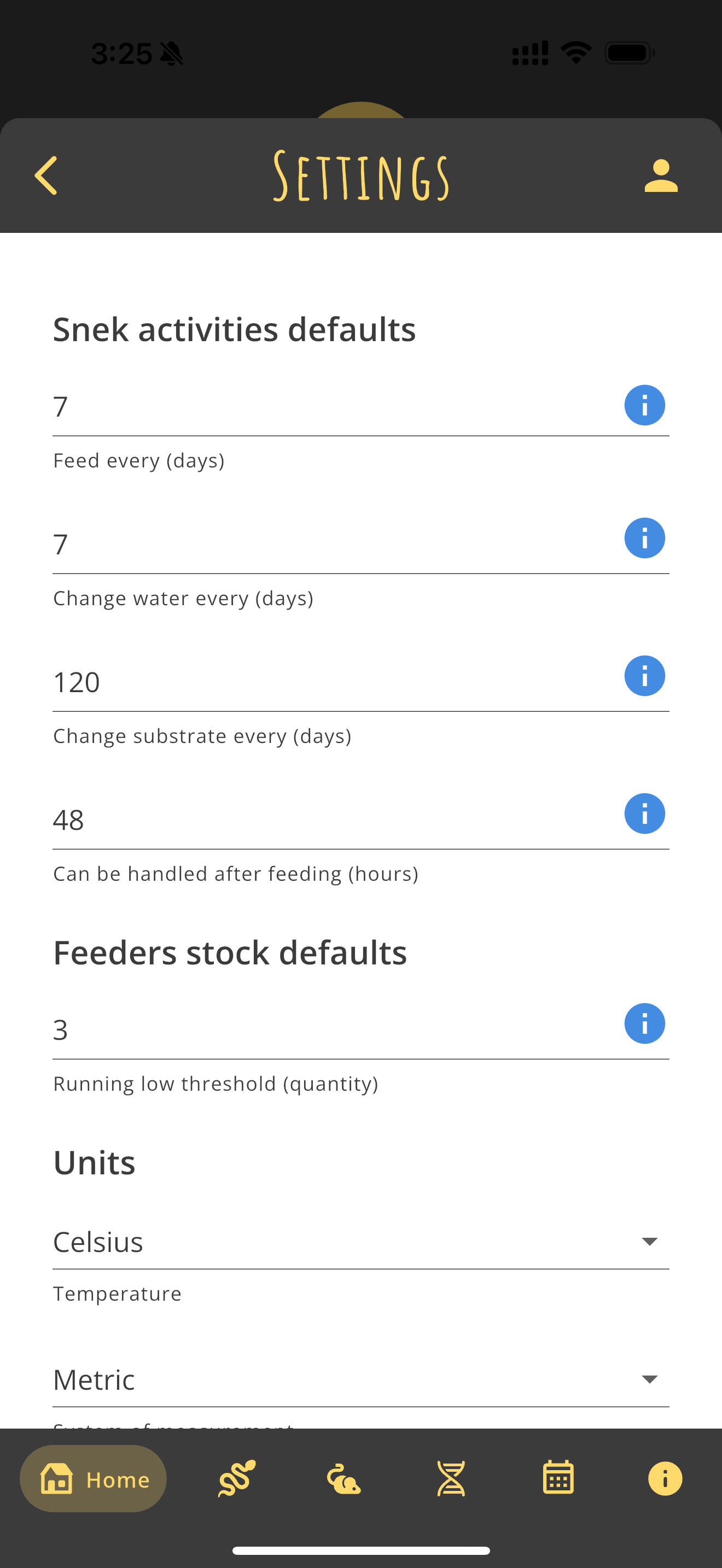This screenshot has height=1568, width=722.
Task: Show info about feed frequency setting
Action: [644, 405]
